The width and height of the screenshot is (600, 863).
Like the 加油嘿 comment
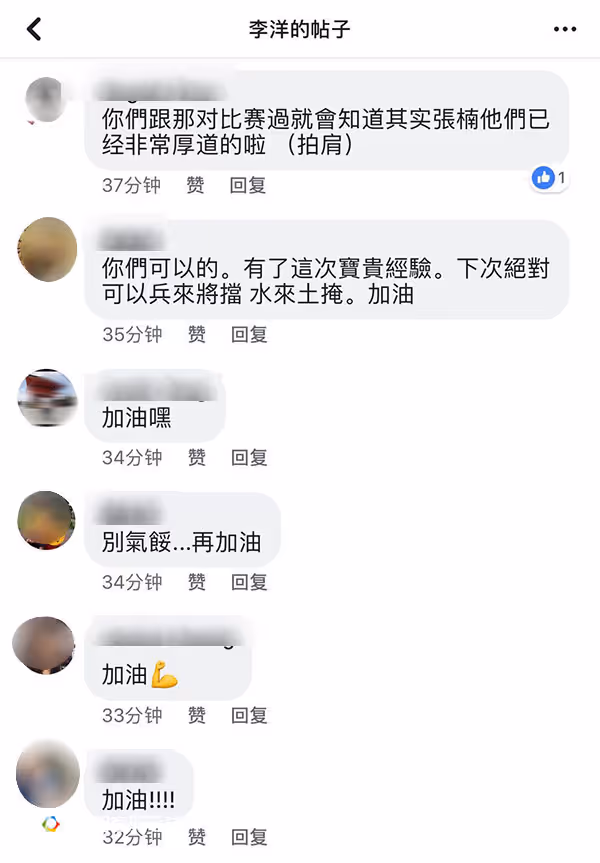tap(196, 457)
